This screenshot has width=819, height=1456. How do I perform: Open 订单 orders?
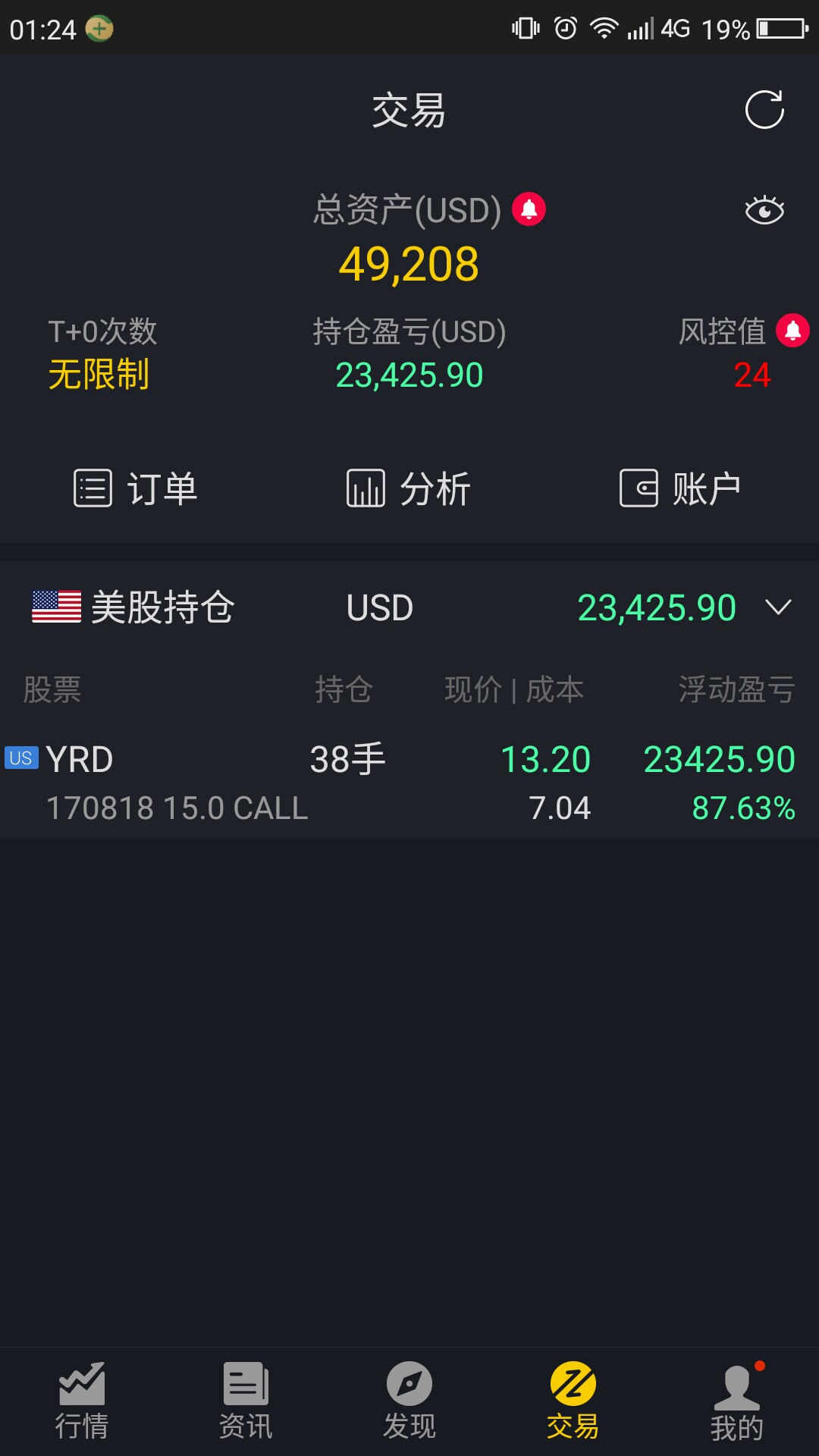[x=136, y=488]
